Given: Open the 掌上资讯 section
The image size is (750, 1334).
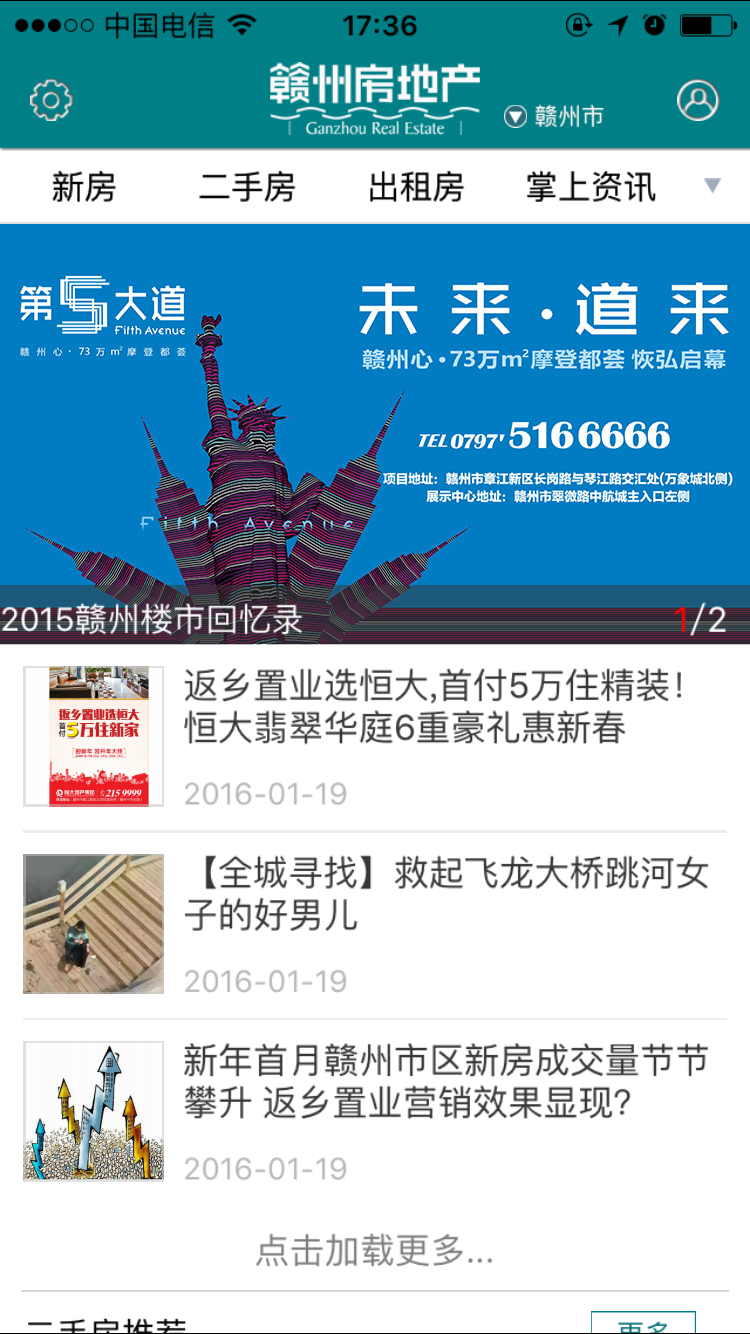Looking at the screenshot, I should [588, 187].
